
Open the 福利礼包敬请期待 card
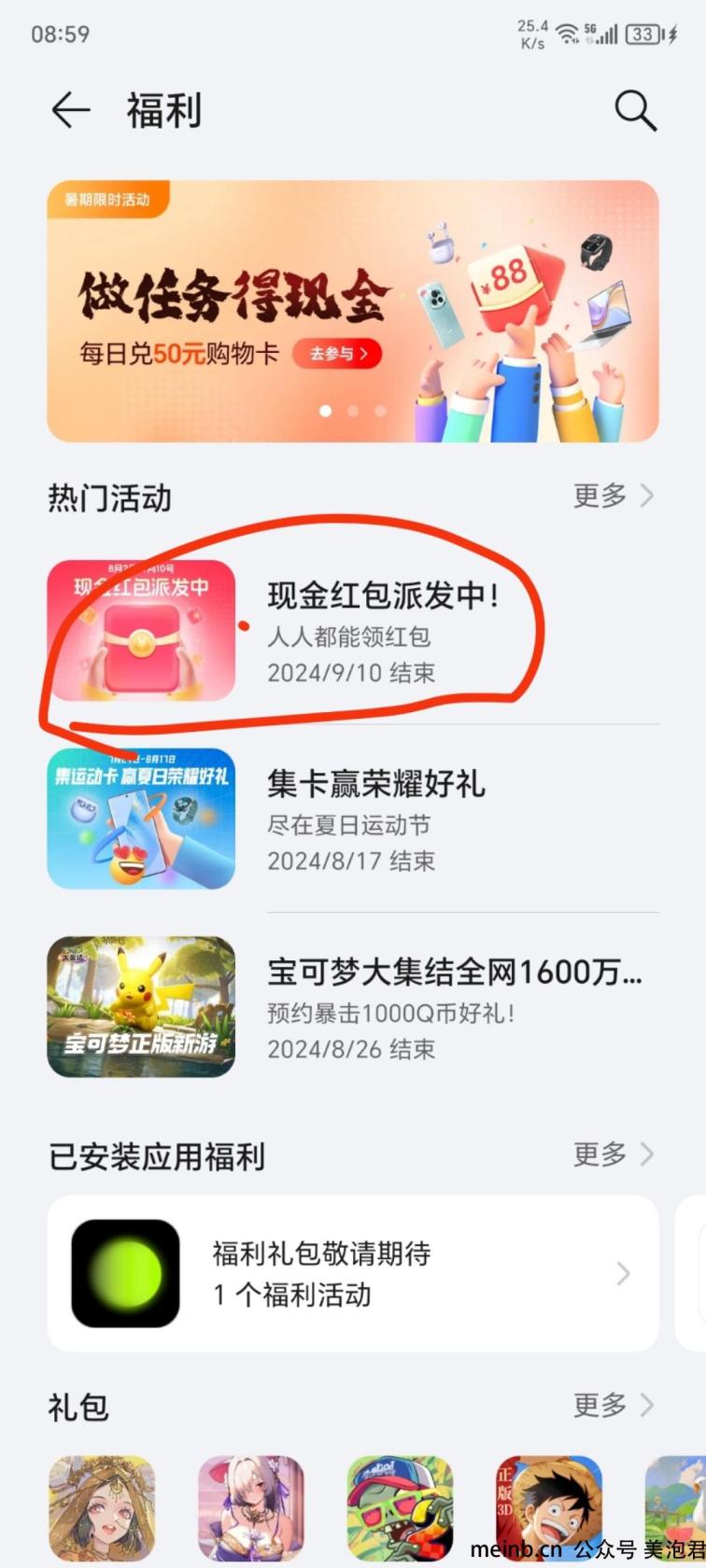click(x=353, y=1274)
